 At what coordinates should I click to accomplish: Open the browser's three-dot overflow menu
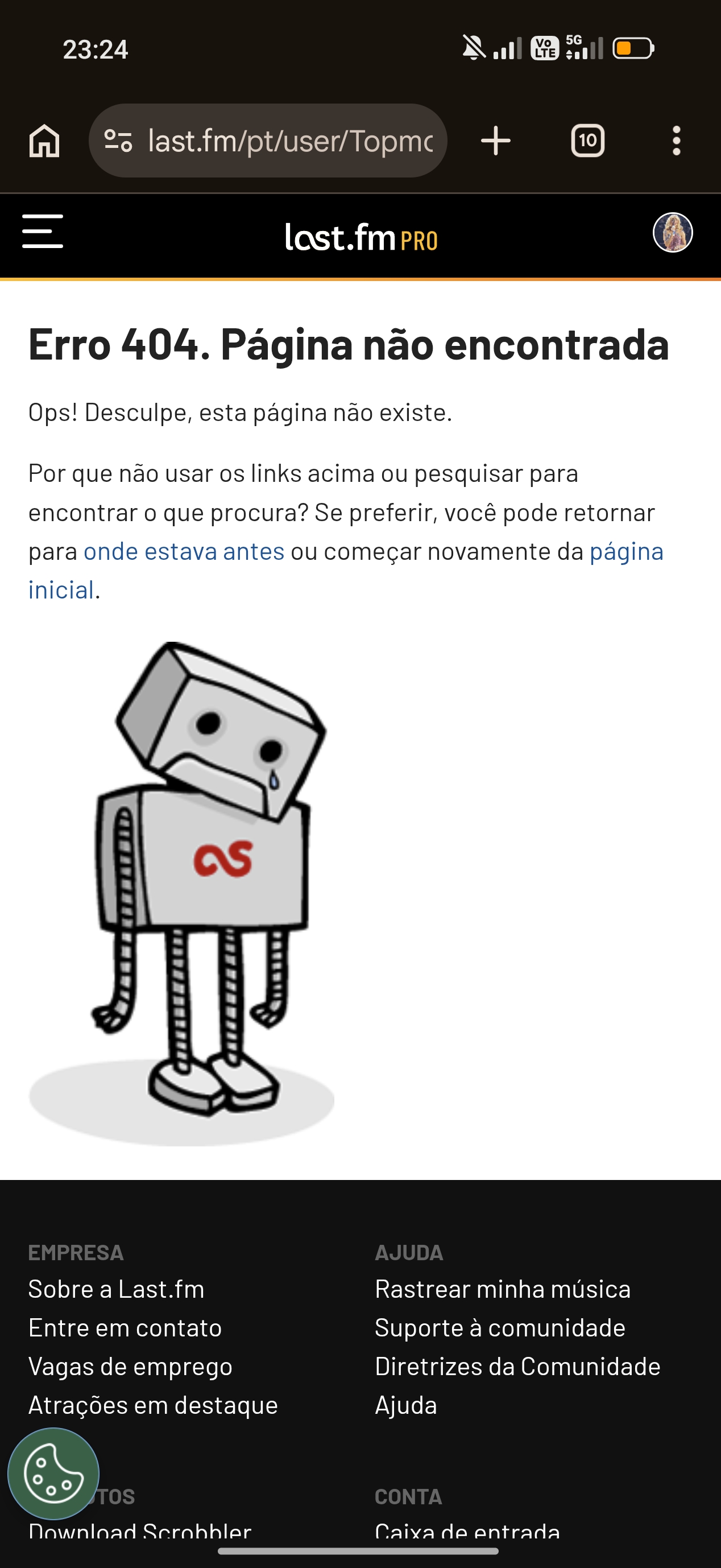[x=676, y=141]
